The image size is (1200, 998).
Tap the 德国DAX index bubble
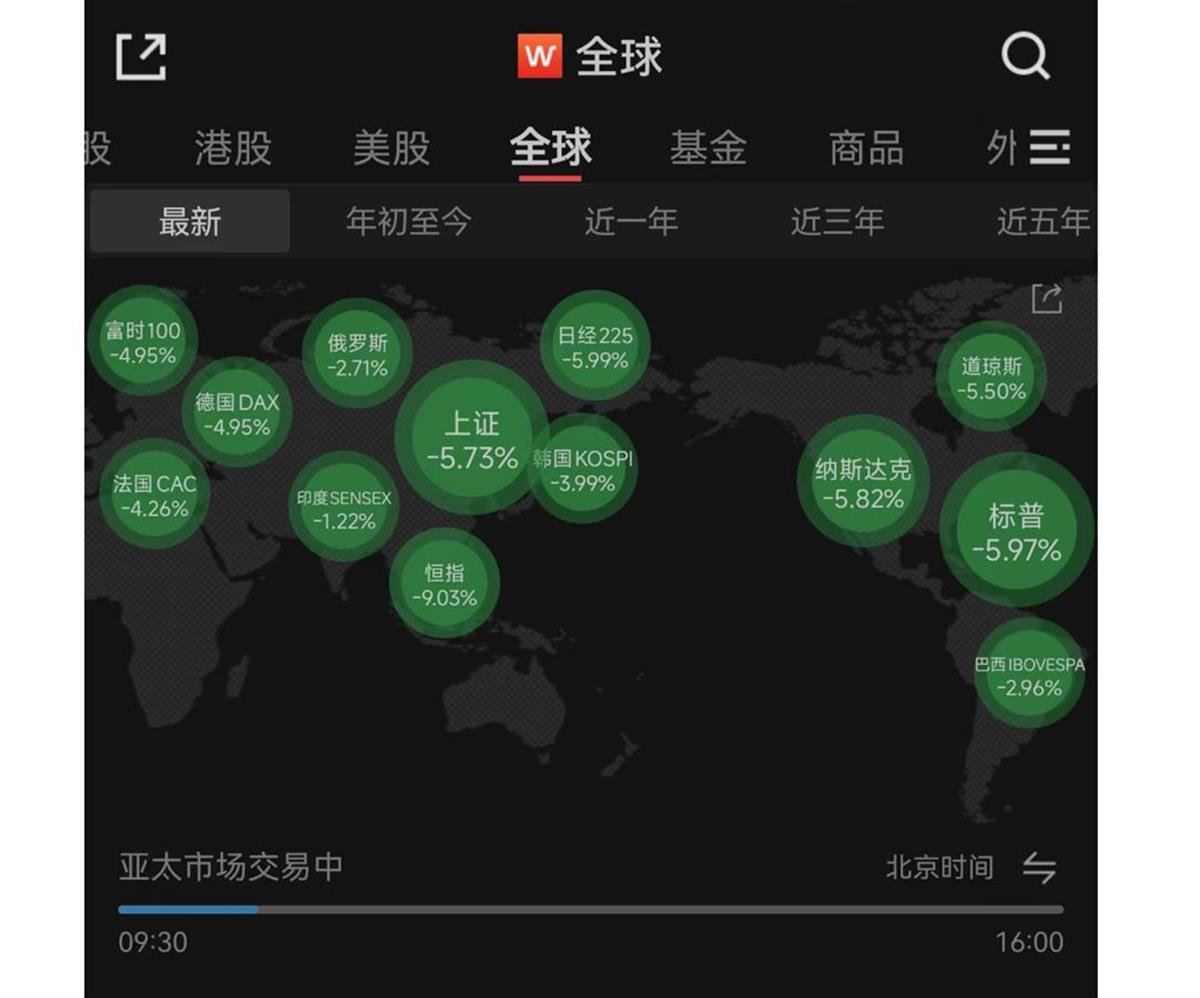click(237, 414)
